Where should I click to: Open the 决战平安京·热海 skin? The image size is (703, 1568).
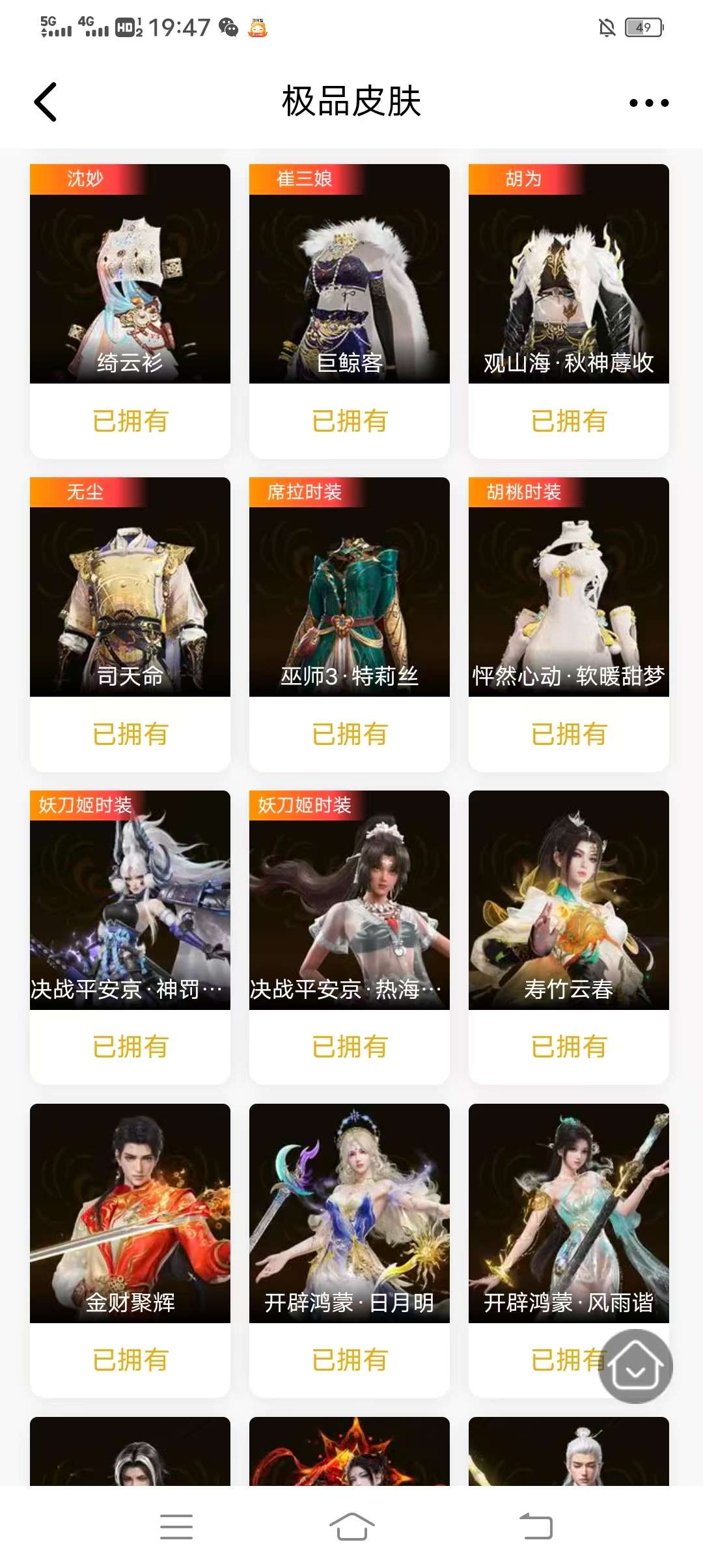coord(350,912)
